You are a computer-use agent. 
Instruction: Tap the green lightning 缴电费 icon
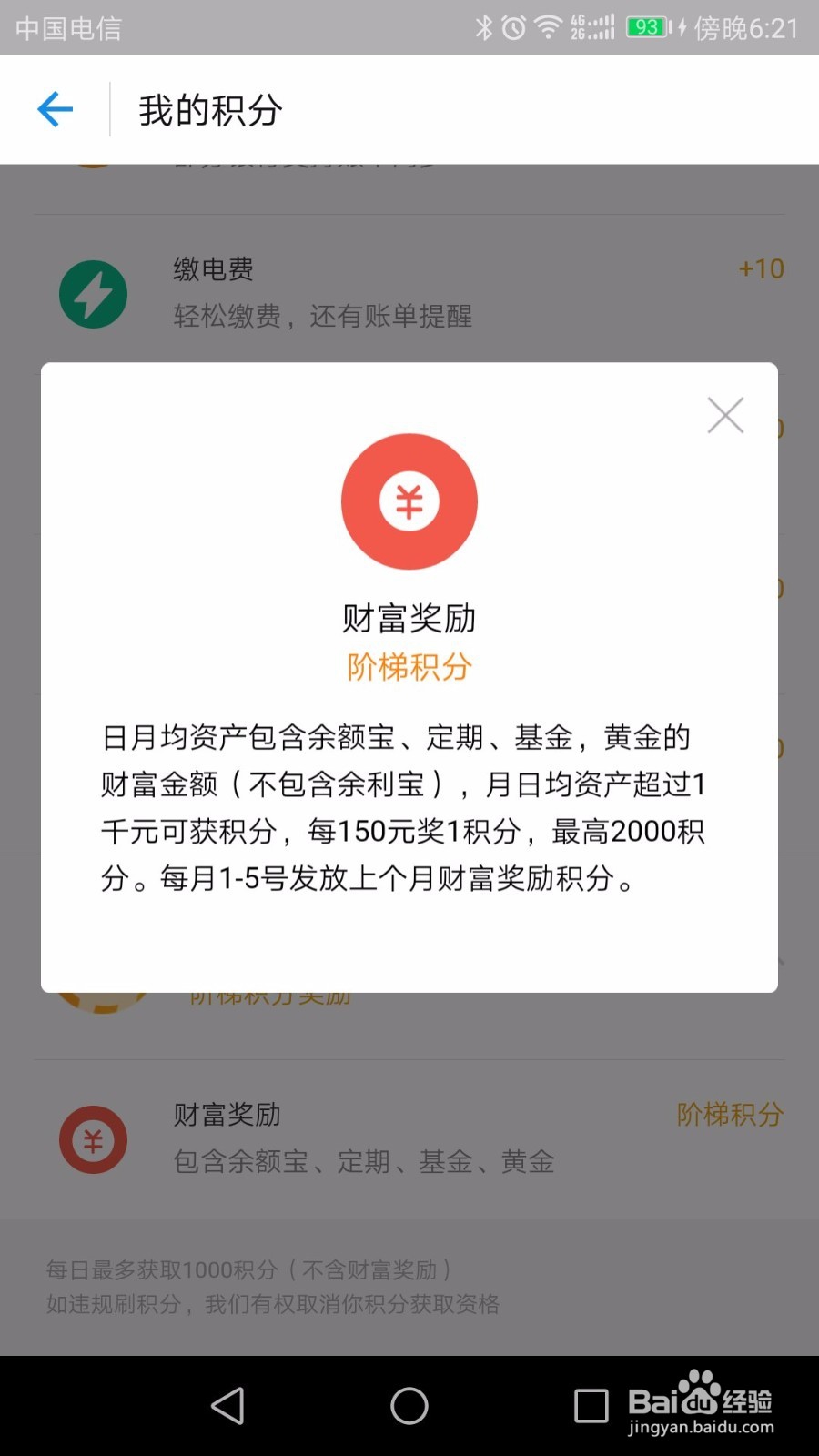pyautogui.click(x=92, y=294)
